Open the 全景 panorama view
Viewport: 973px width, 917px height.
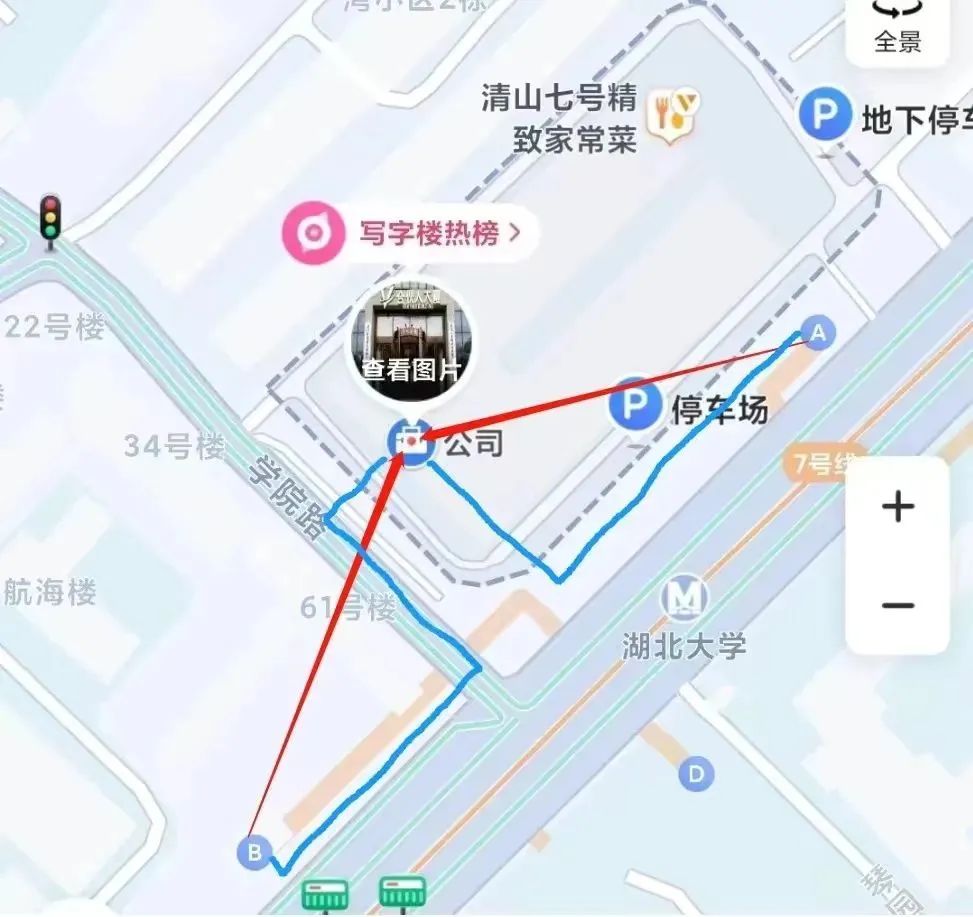coord(897,27)
